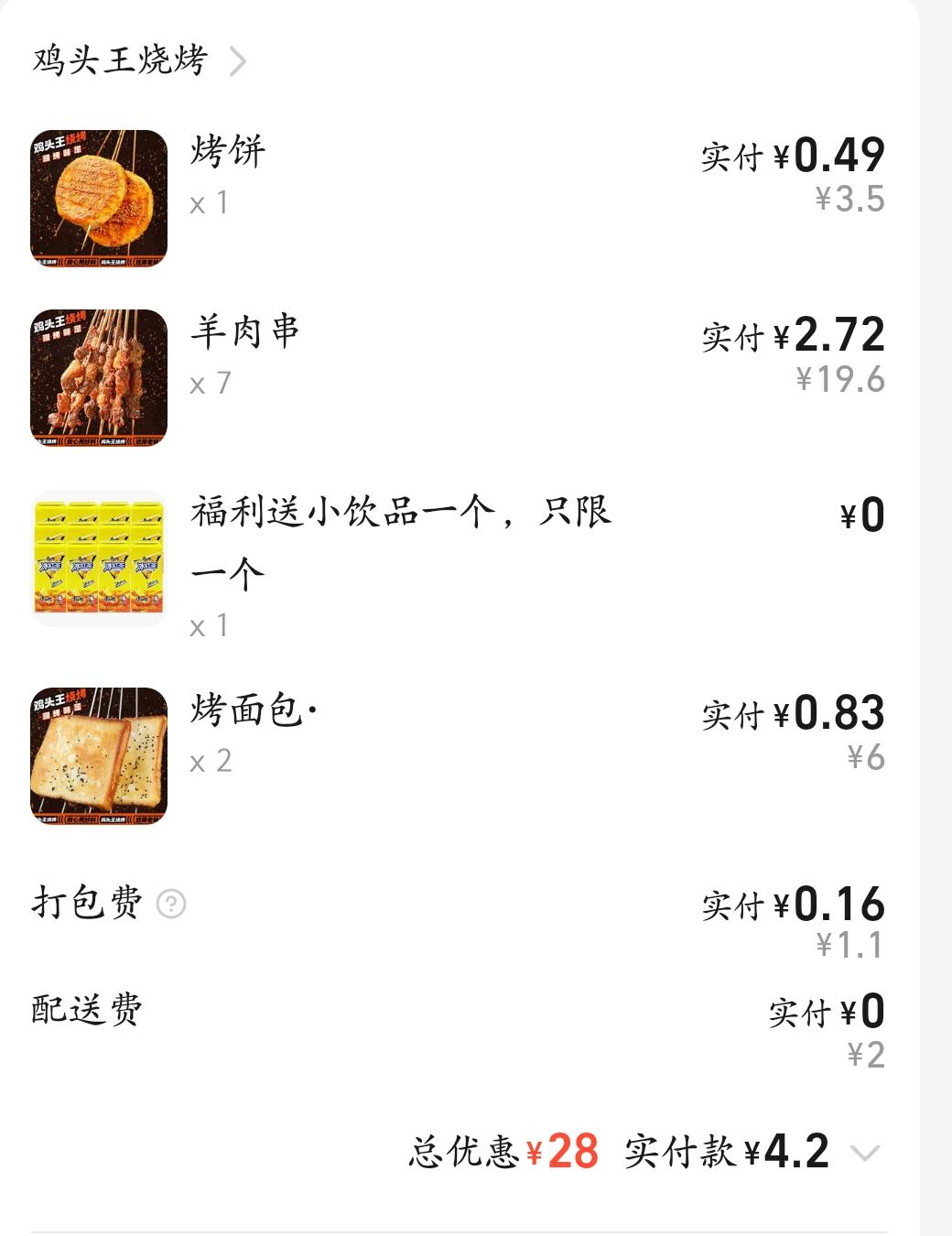Open the 鸡头王烧烤 store page
Image resolution: width=952 pixels, height=1236 pixels.
(137, 60)
